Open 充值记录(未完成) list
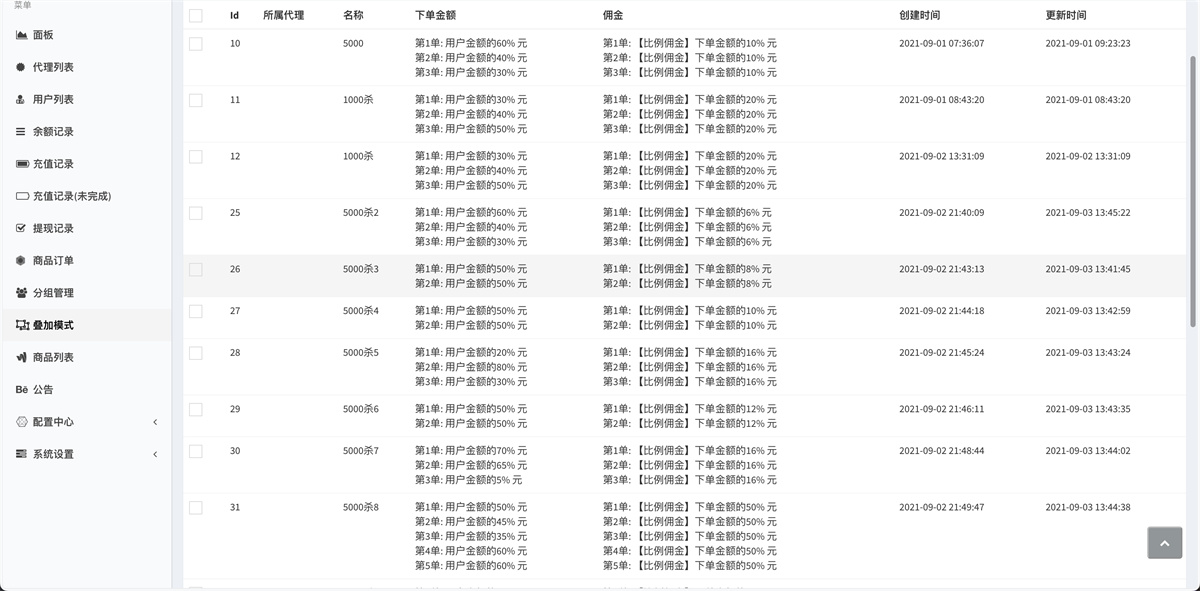 [70, 196]
